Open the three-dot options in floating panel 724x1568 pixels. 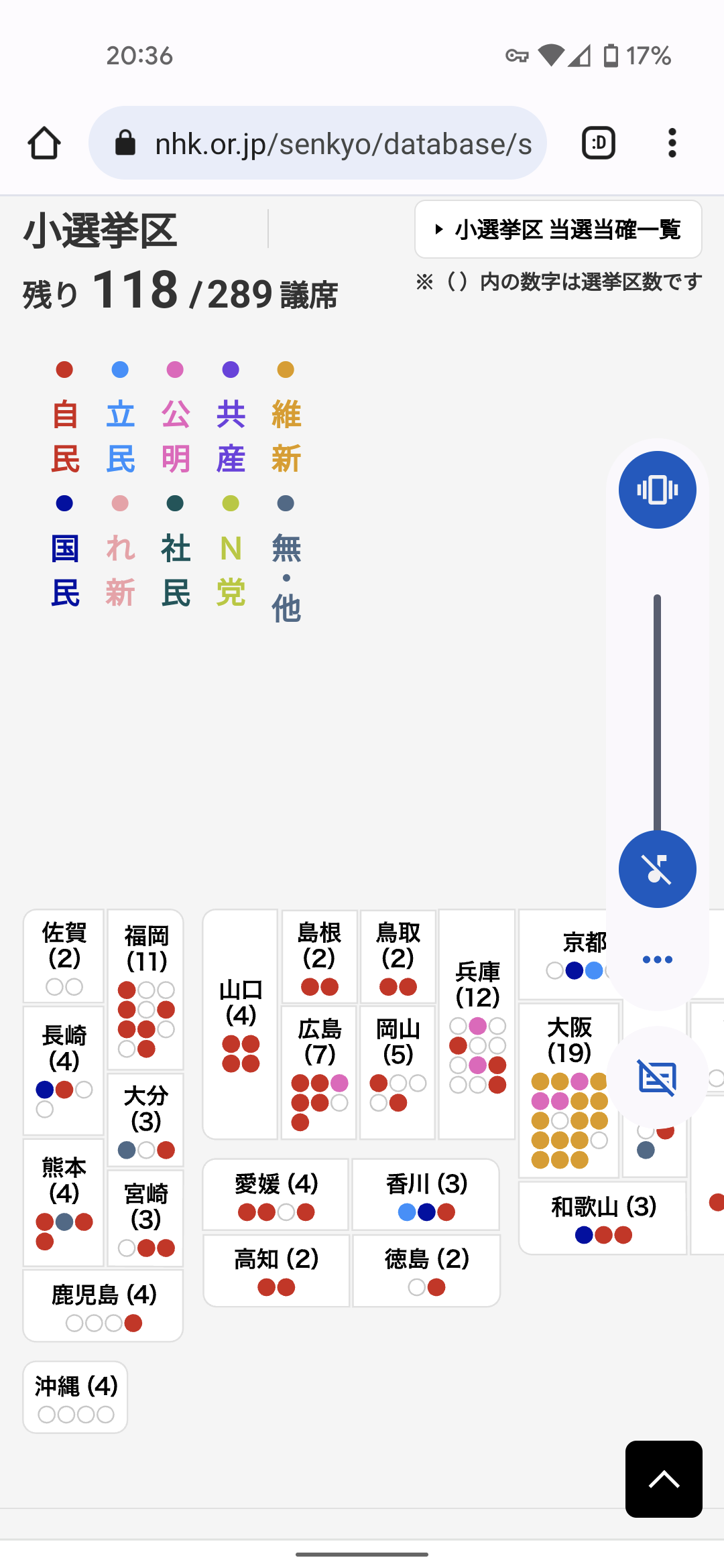point(658,958)
